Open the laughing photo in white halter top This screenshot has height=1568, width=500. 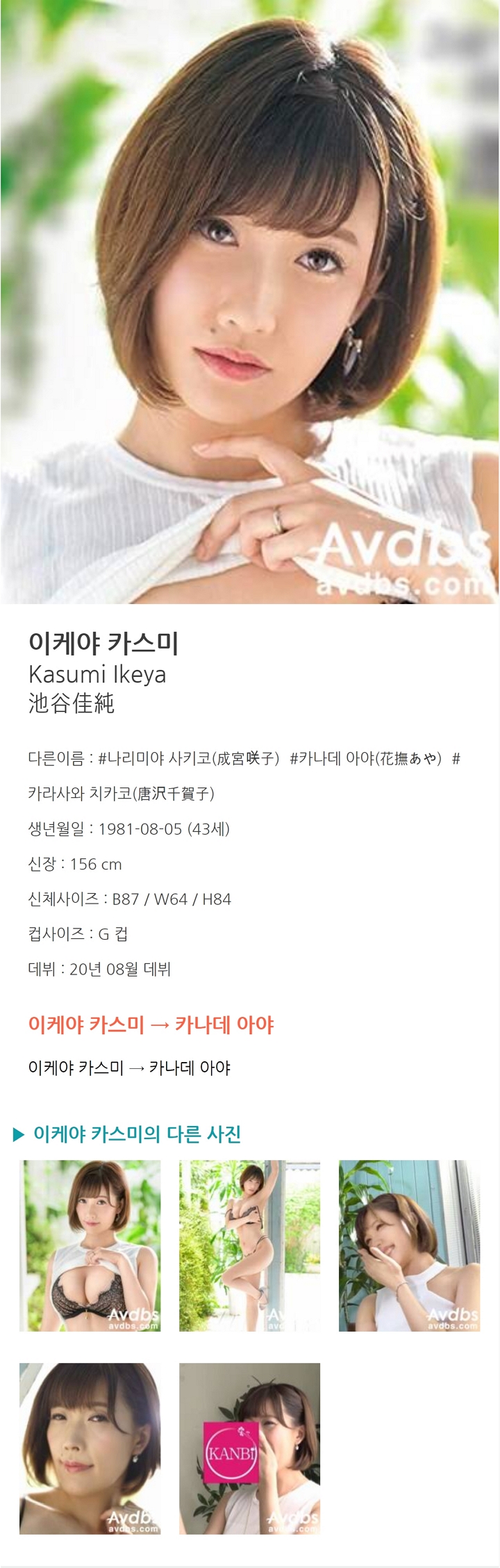409,1246
